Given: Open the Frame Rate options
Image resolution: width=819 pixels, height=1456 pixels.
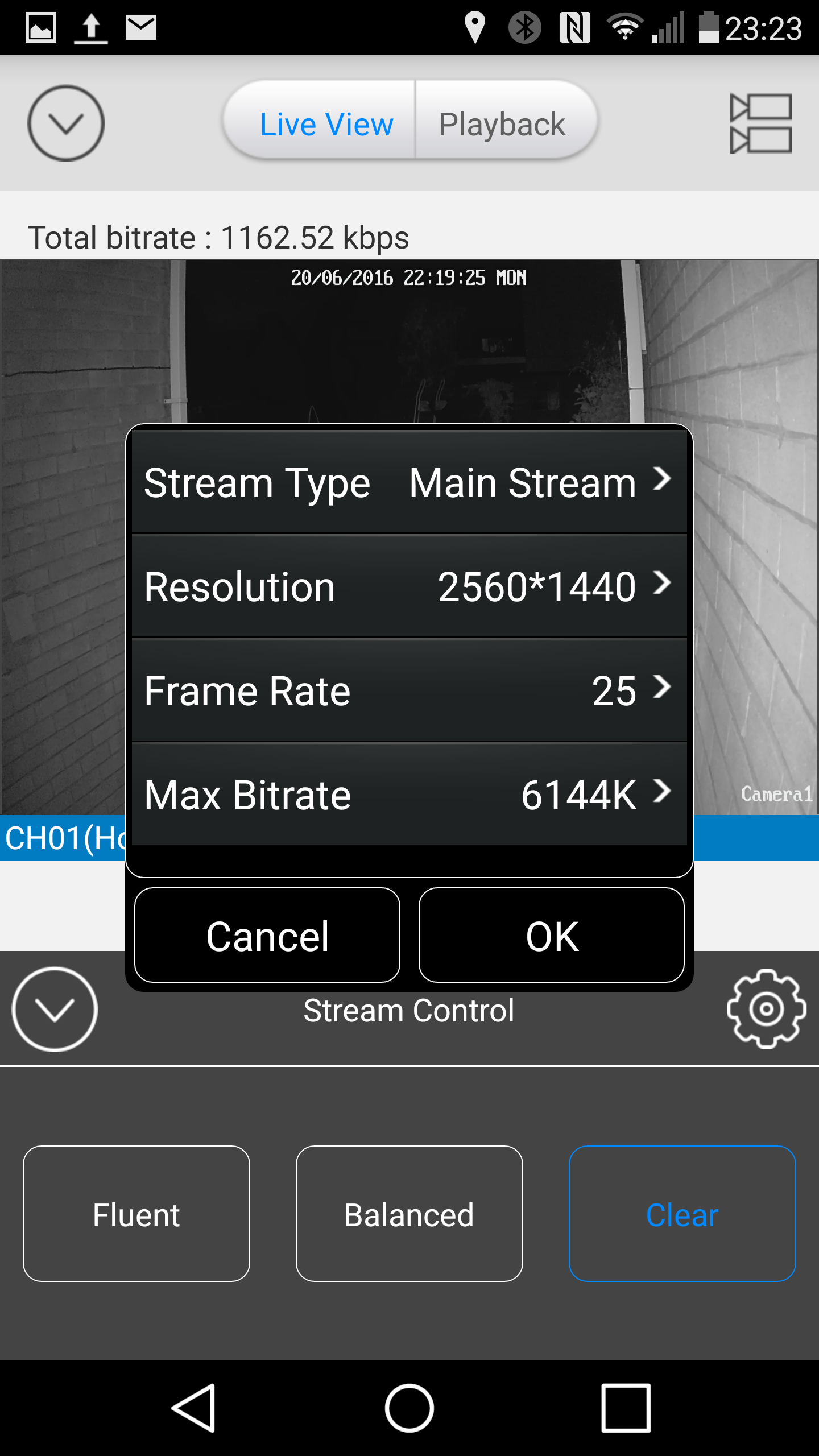Looking at the screenshot, I should pyautogui.click(x=409, y=690).
